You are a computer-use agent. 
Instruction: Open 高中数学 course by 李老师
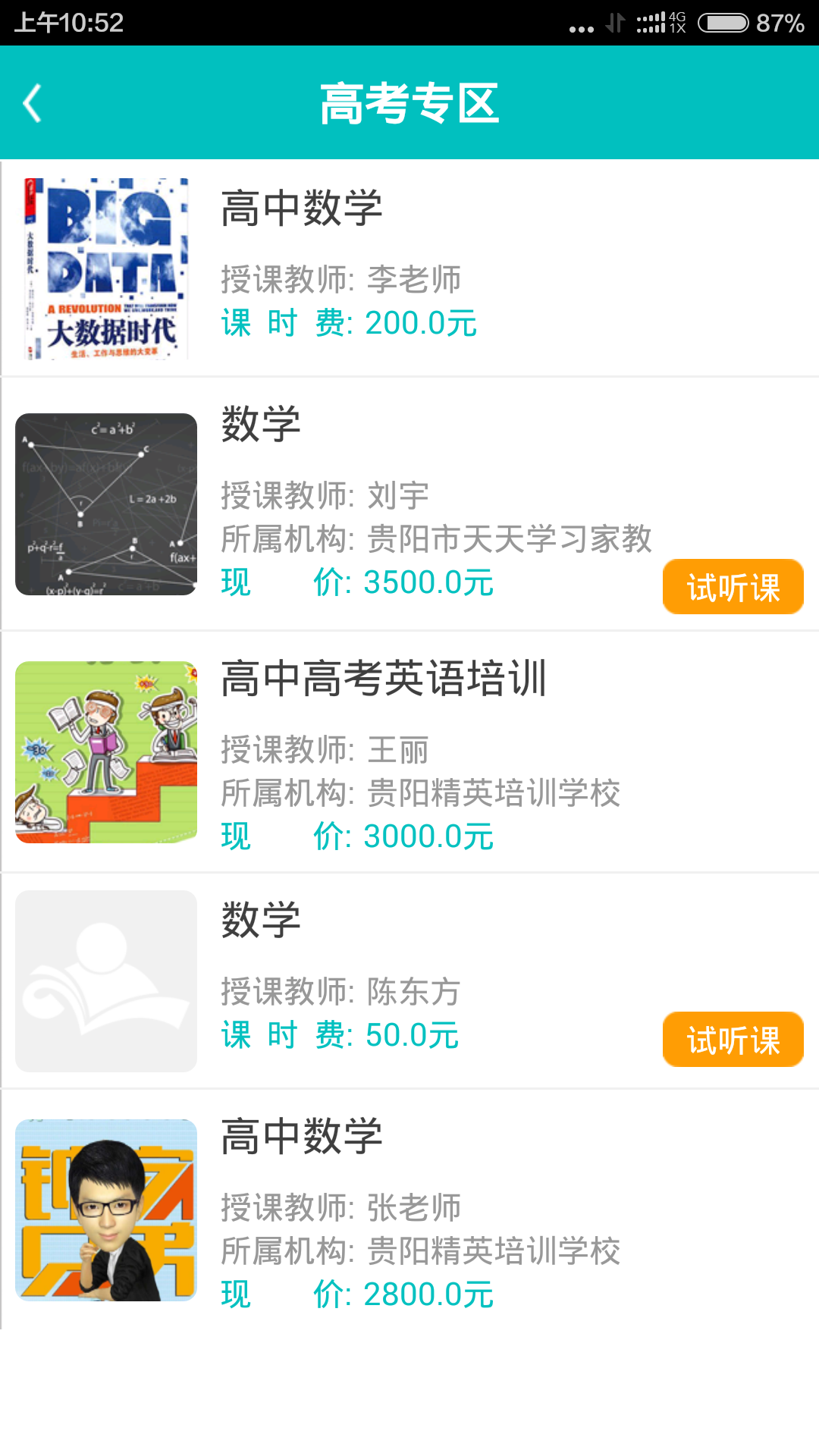[409, 268]
